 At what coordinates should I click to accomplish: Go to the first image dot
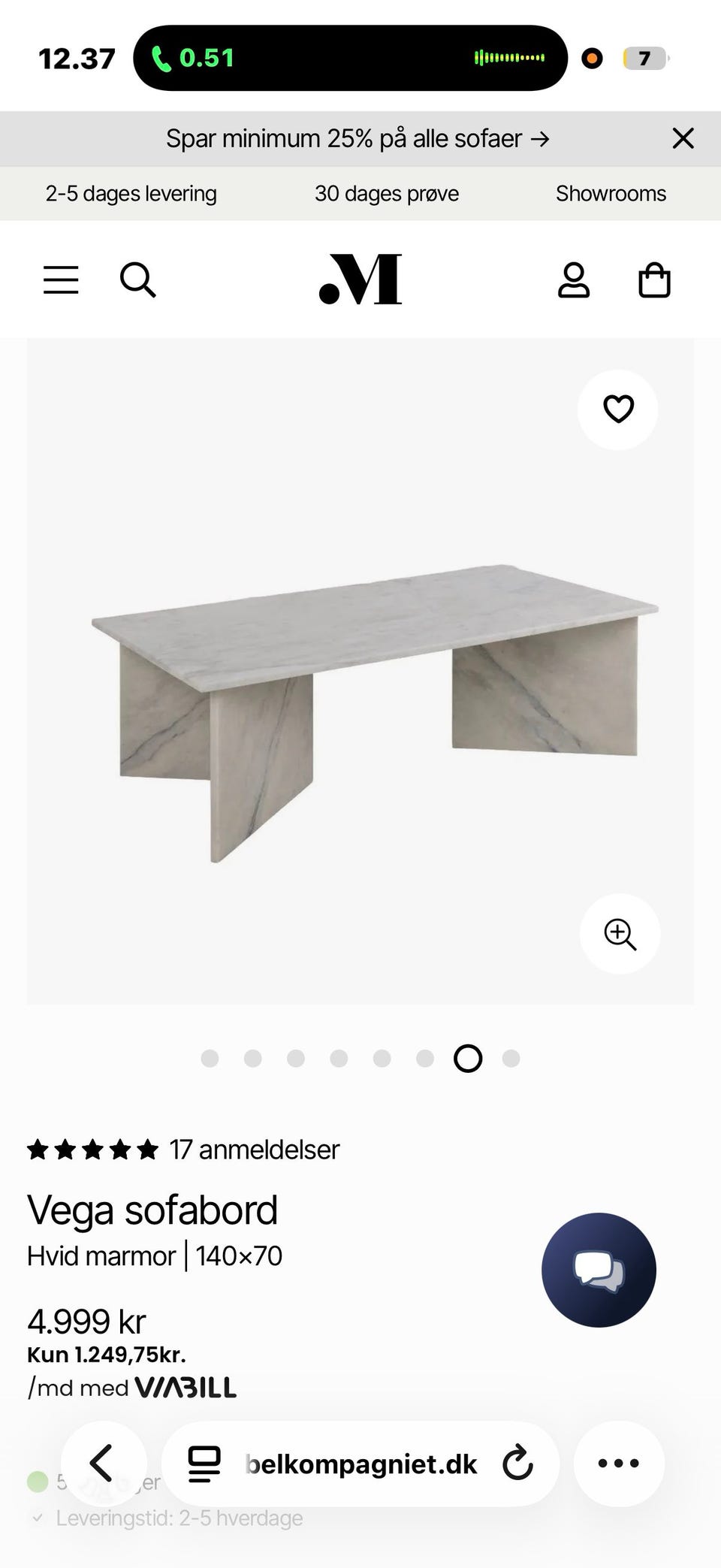point(210,1059)
